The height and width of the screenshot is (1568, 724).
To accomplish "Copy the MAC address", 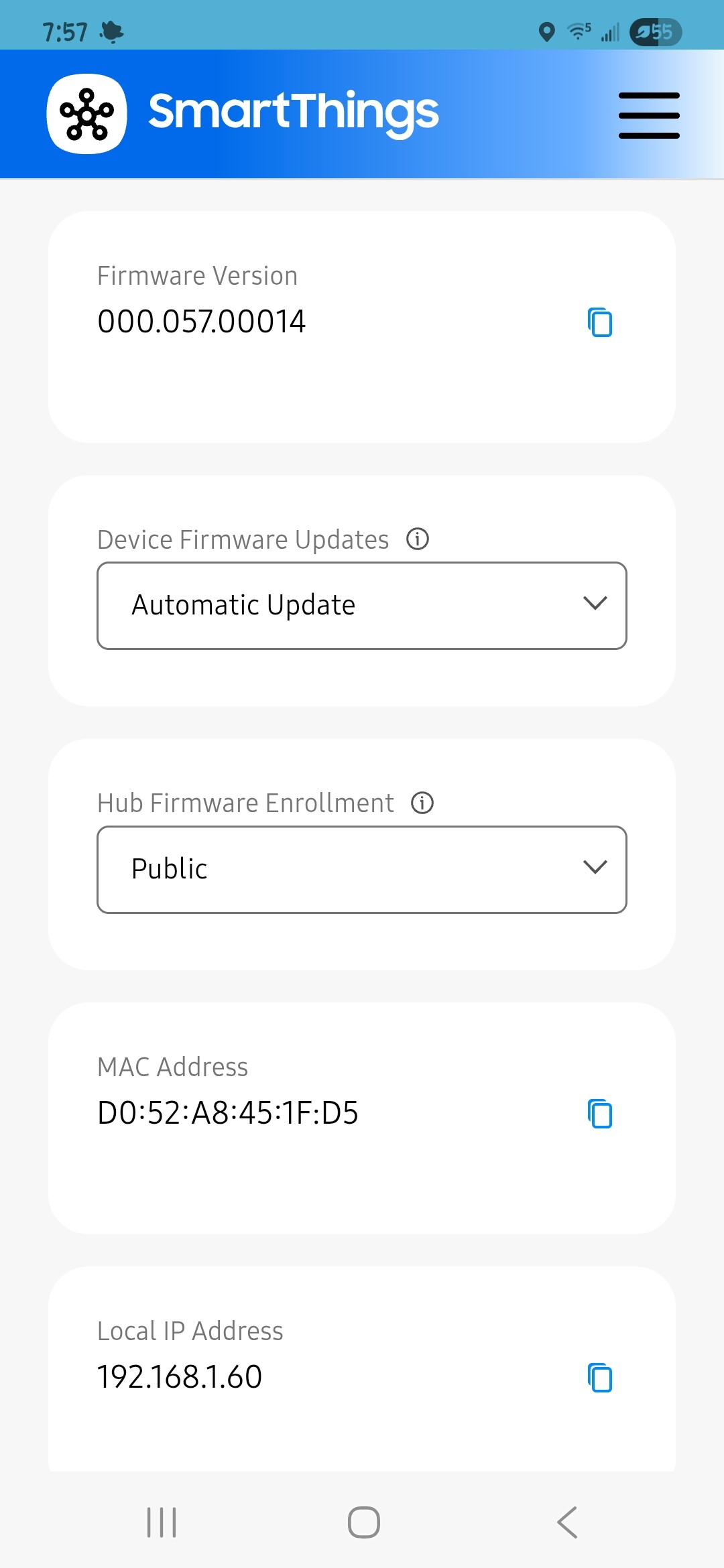I will pos(600,1114).
